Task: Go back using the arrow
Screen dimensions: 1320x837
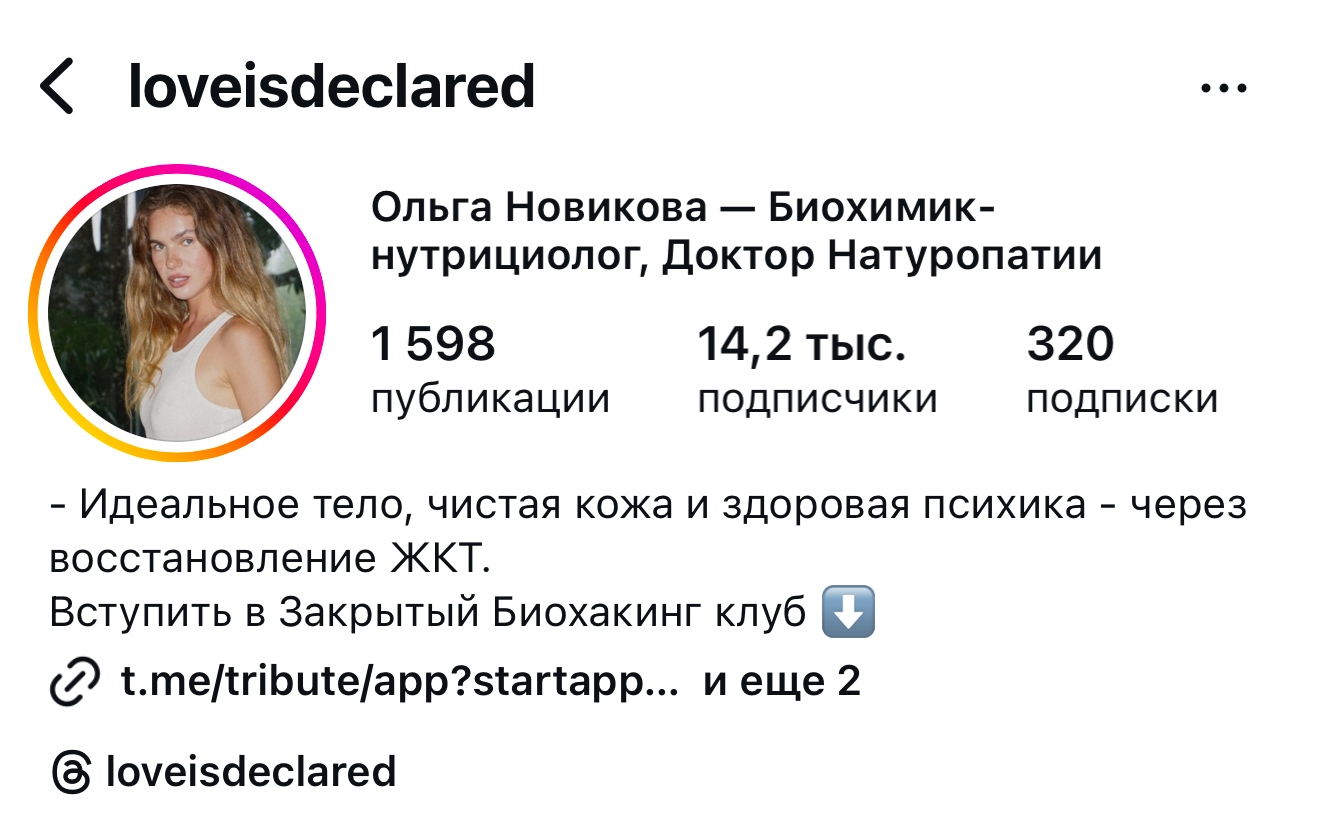Action: click(58, 87)
